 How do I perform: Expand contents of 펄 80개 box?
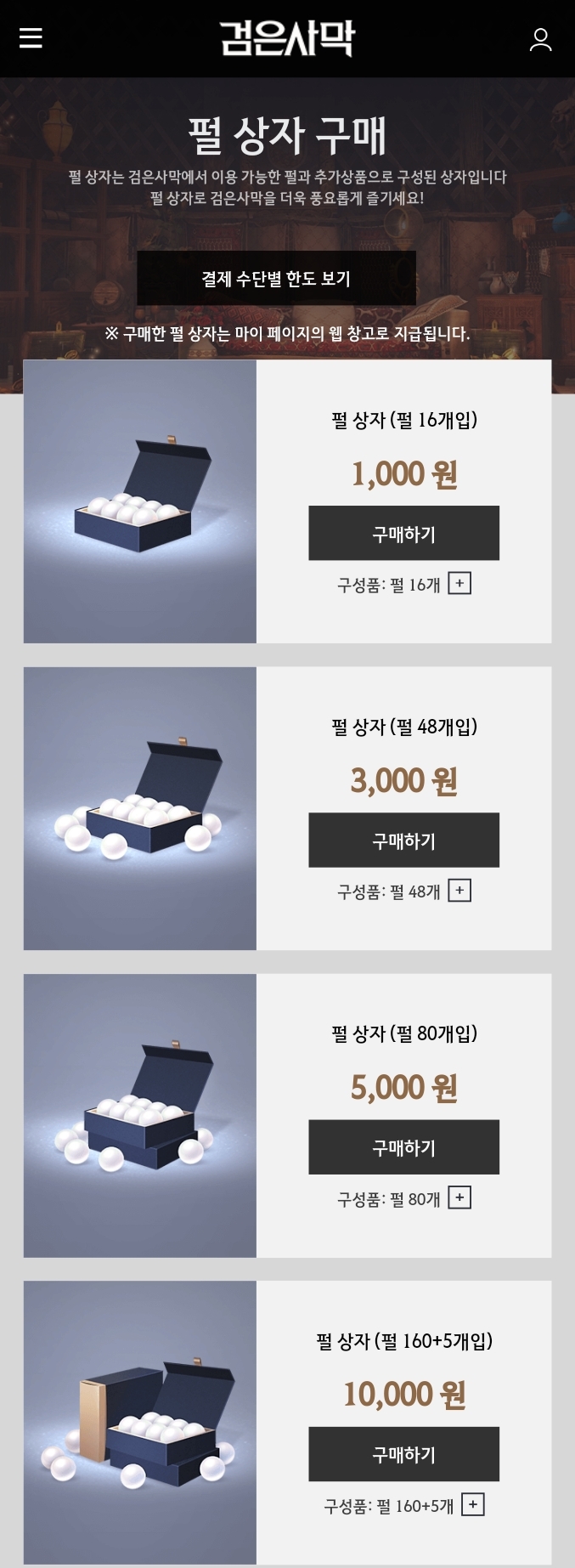pos(459,1197)
